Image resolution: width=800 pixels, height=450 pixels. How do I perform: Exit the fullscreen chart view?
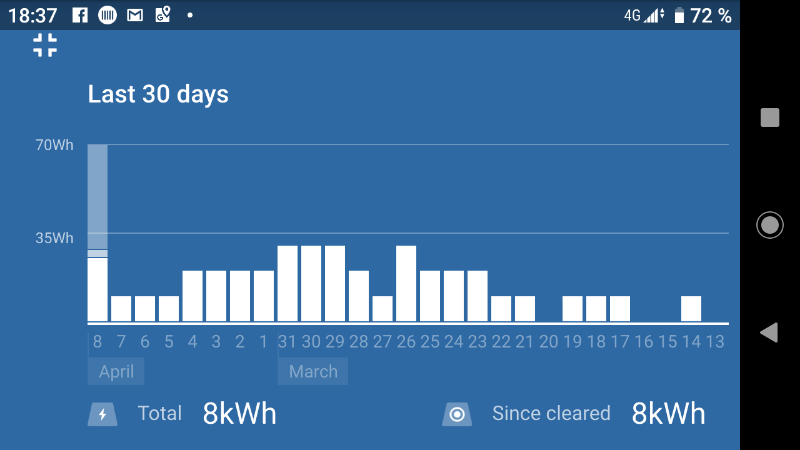pos(45,45)
